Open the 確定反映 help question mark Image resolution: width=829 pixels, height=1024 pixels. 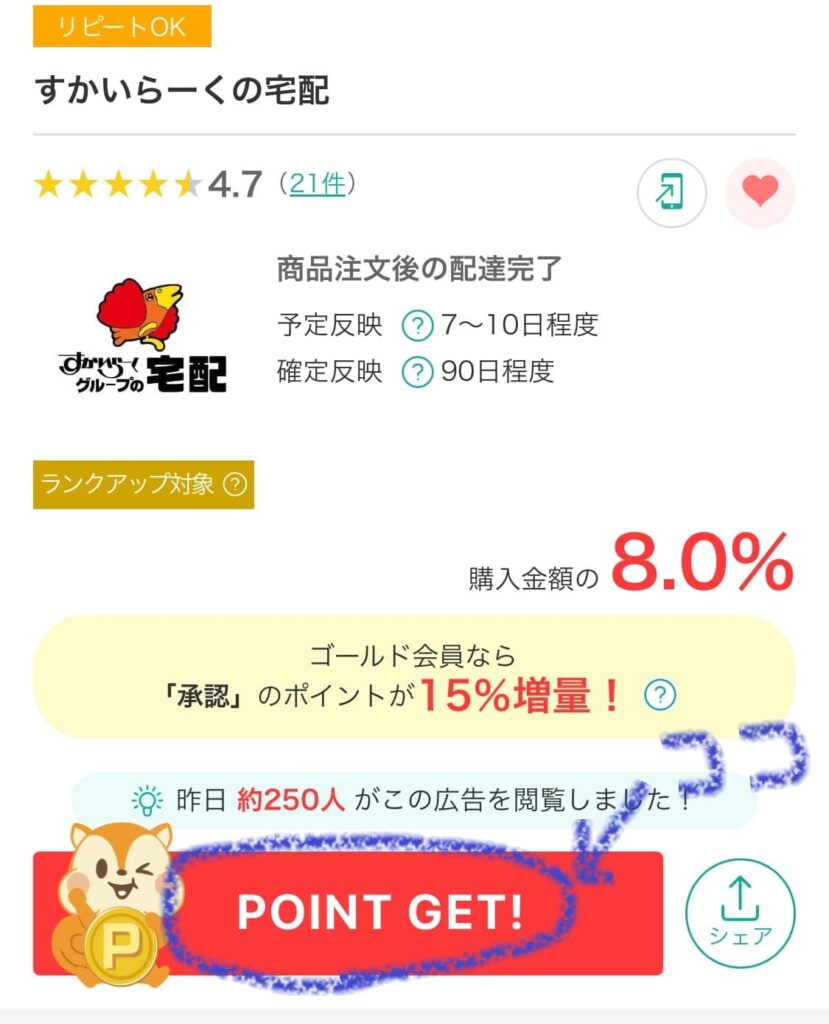click(417, 372)
